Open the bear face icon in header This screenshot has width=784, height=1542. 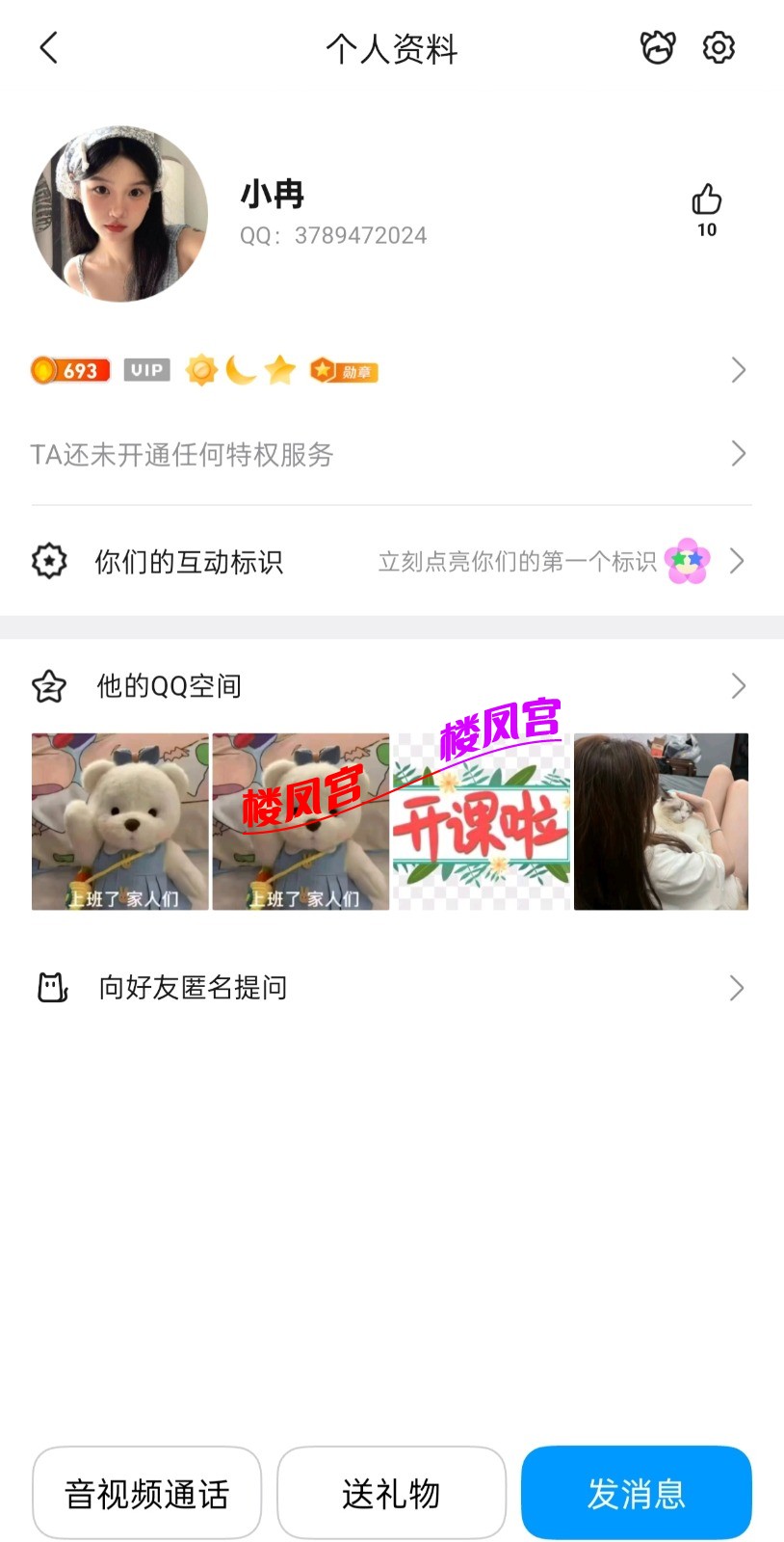coord(658,47)
